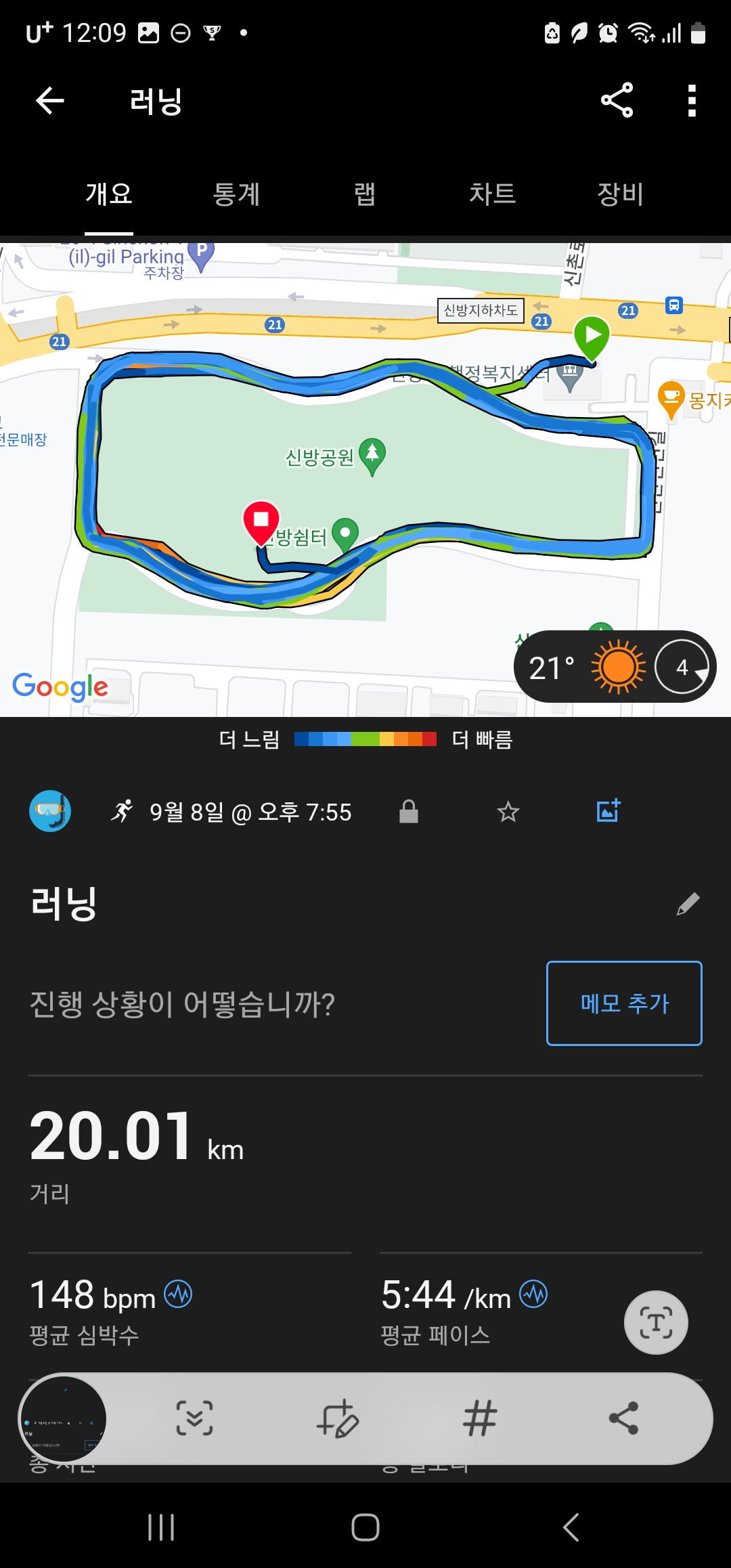Tap the 메모 추가 button

pos(624,1003)
